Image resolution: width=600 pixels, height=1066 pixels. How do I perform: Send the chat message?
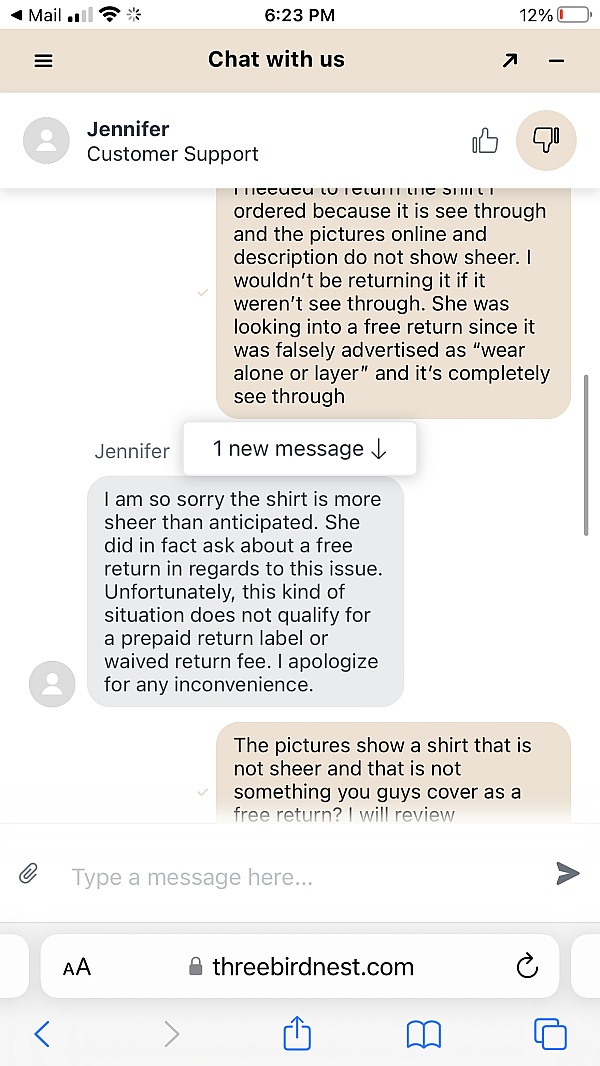tap(567, 873)
